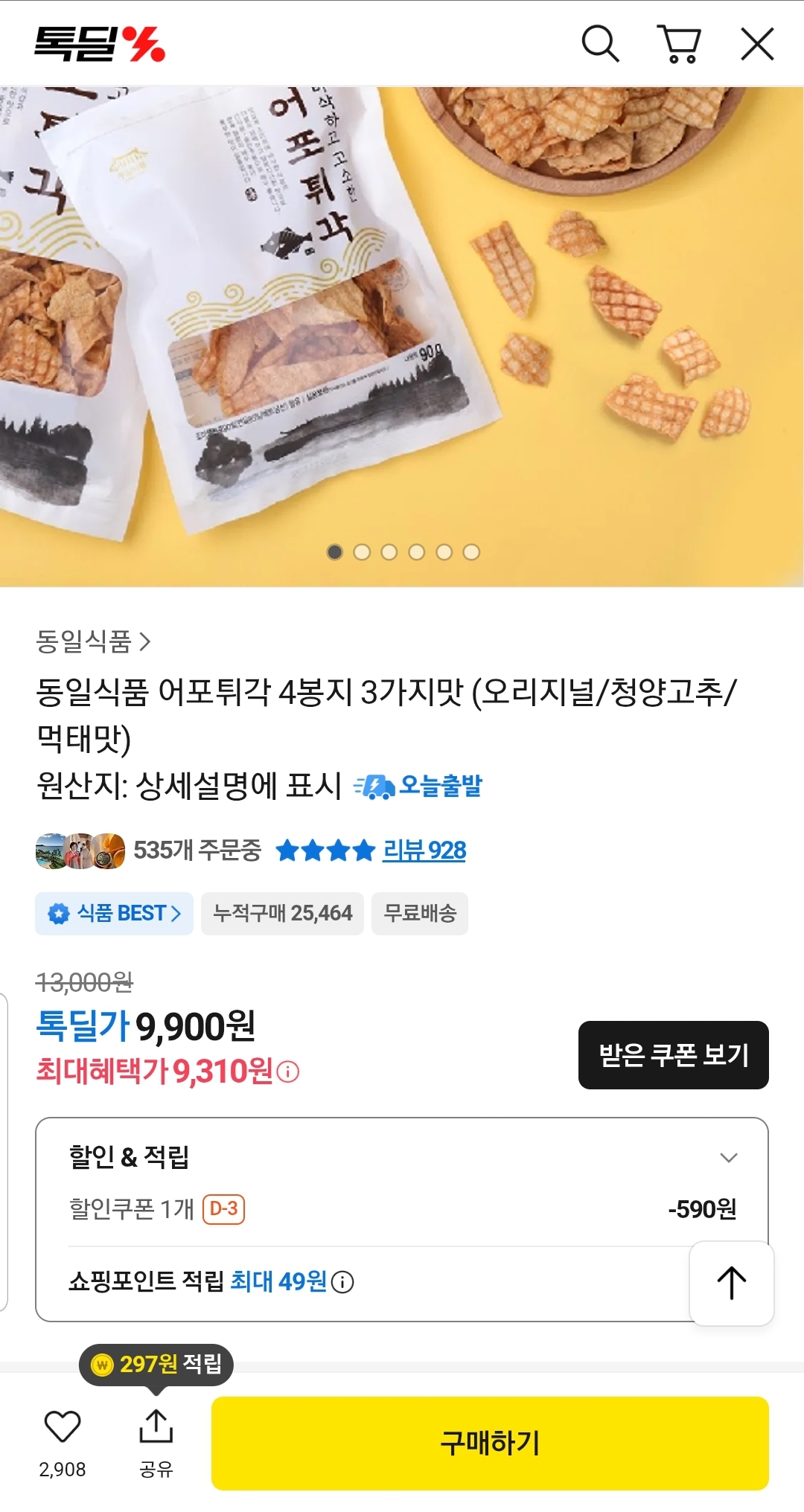Open the 식품 BEST ranking chip

(115, 914)
